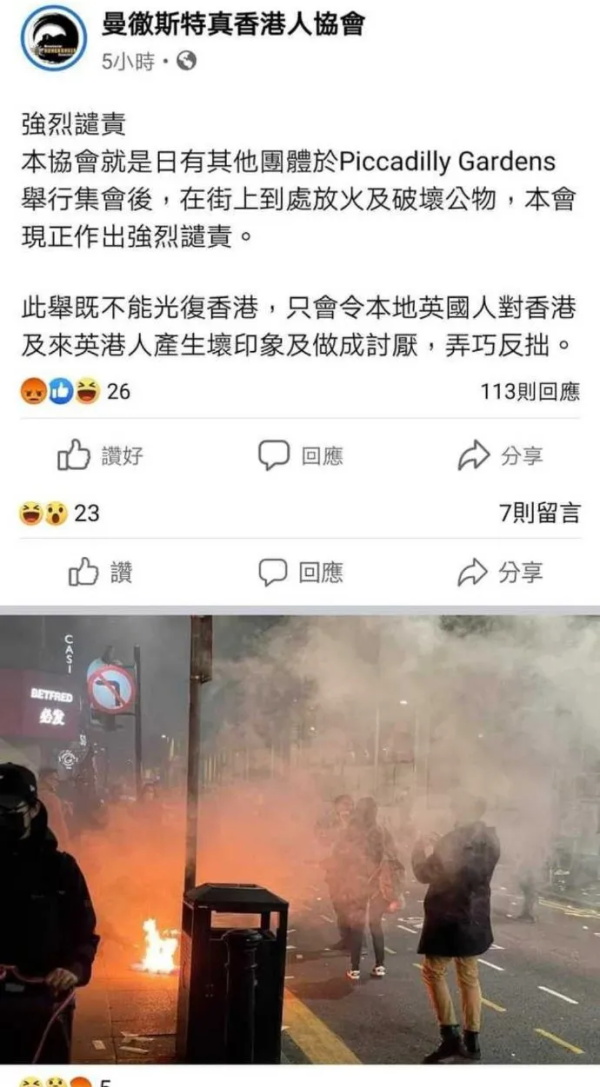Tap the 讚 button under 23 reactions

101,572
